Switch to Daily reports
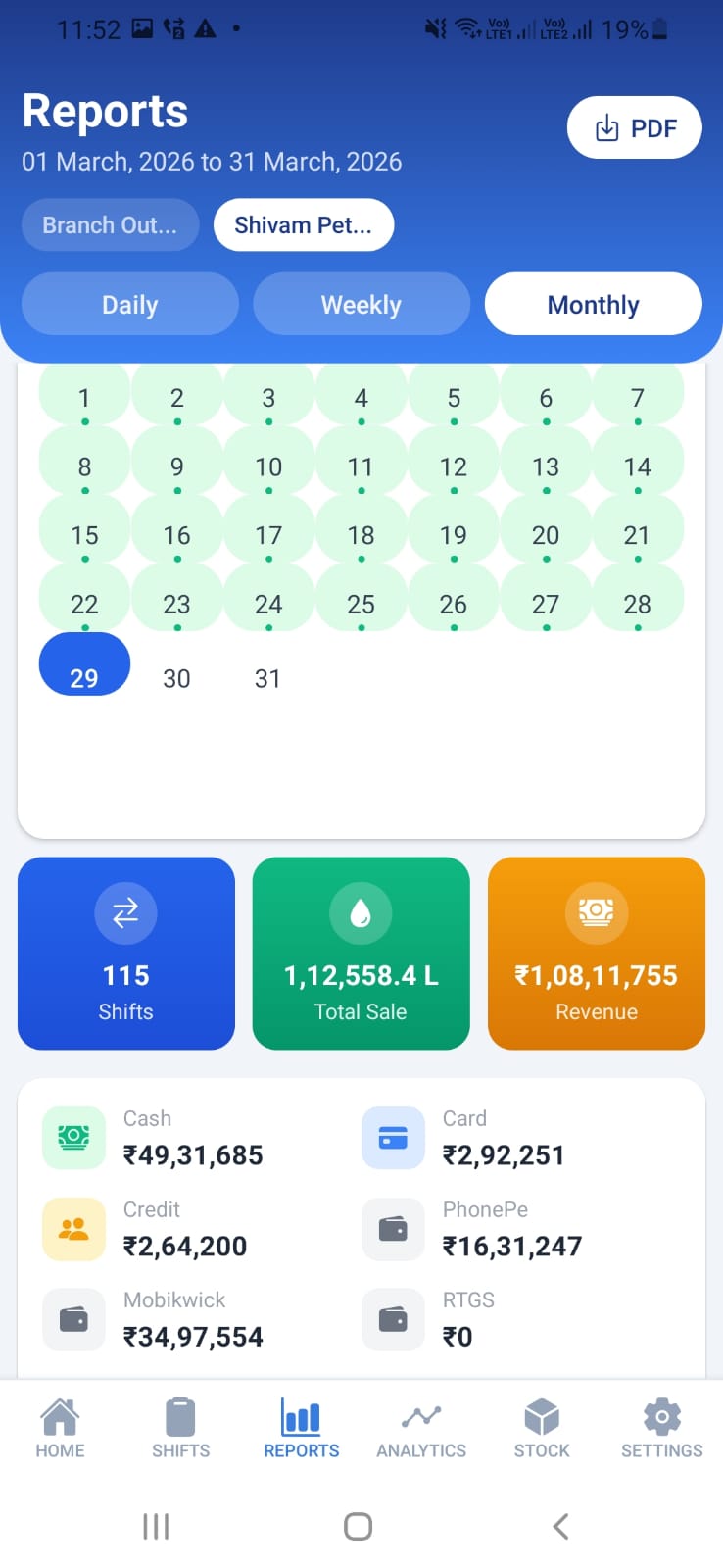Image resolution: width=723 pixels, height=1568 pixels. pyautogui.click(x=129, y=305)
